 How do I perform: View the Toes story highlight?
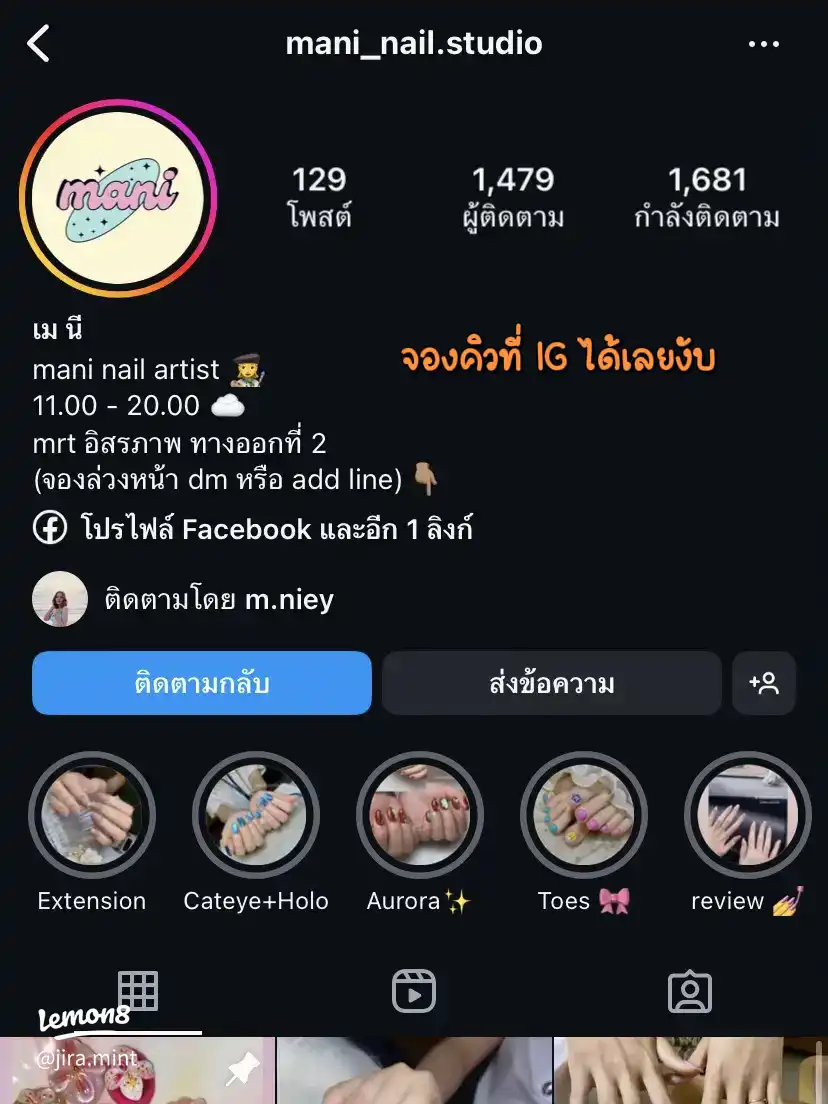pos(584,815)
